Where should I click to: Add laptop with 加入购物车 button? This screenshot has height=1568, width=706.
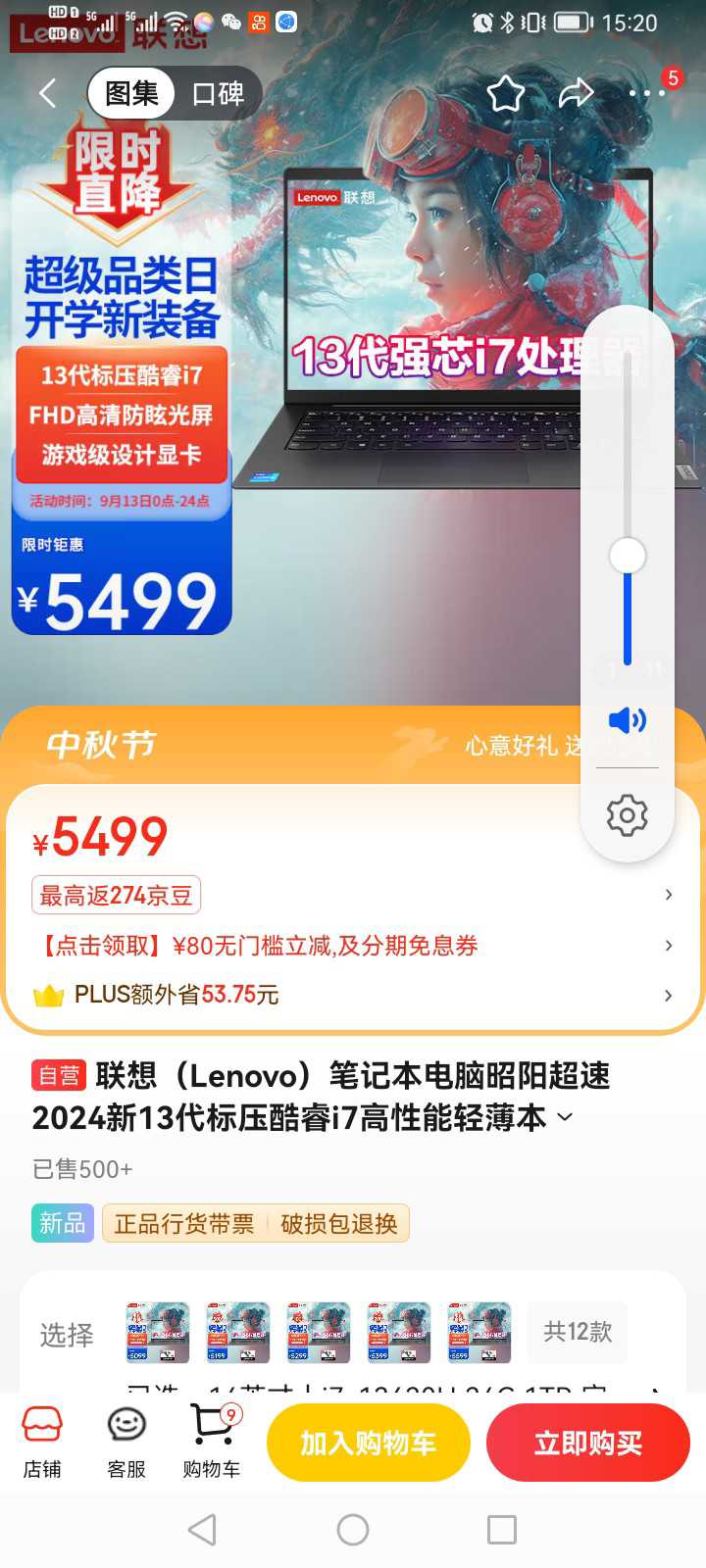[x=368, y=1443]
